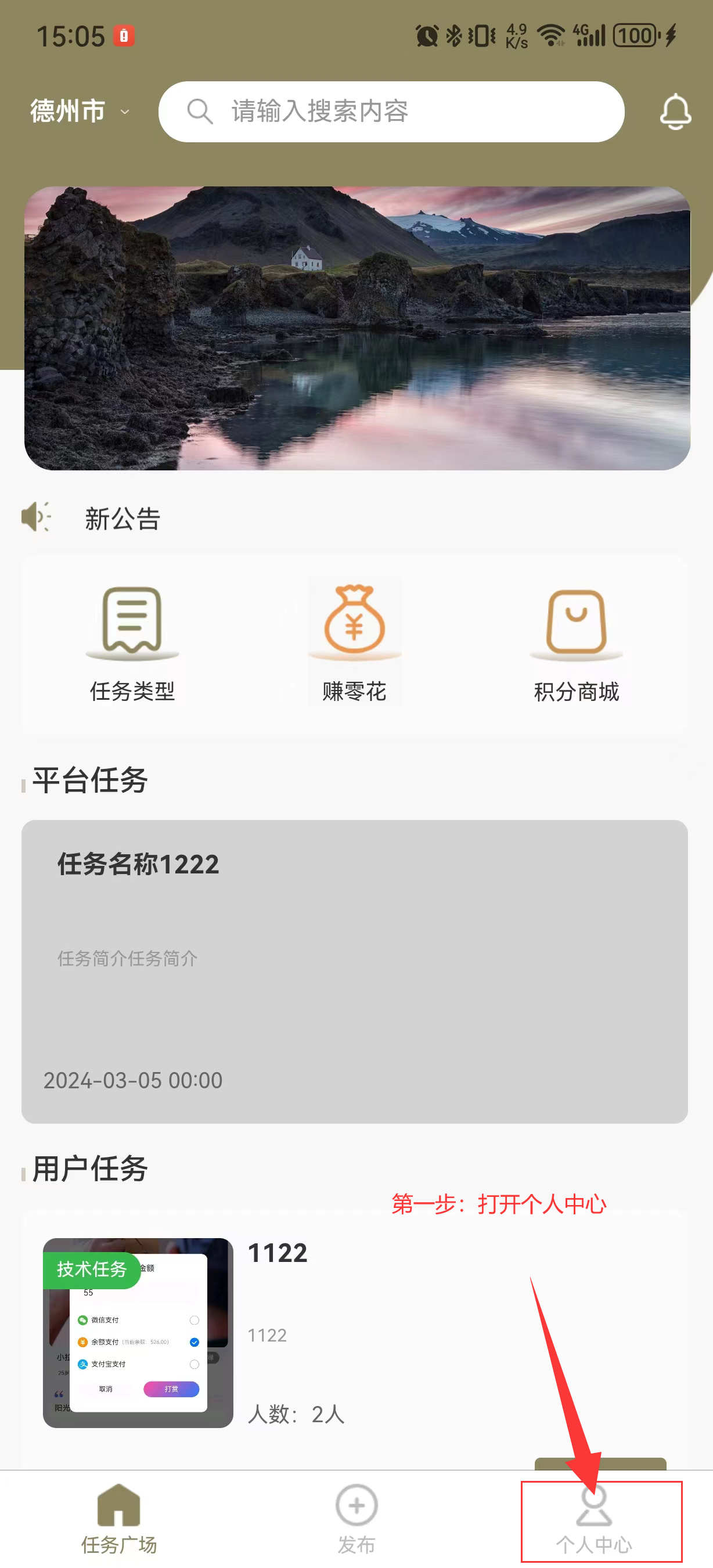Switch to the 任务广场 tab

(118, 1519)
